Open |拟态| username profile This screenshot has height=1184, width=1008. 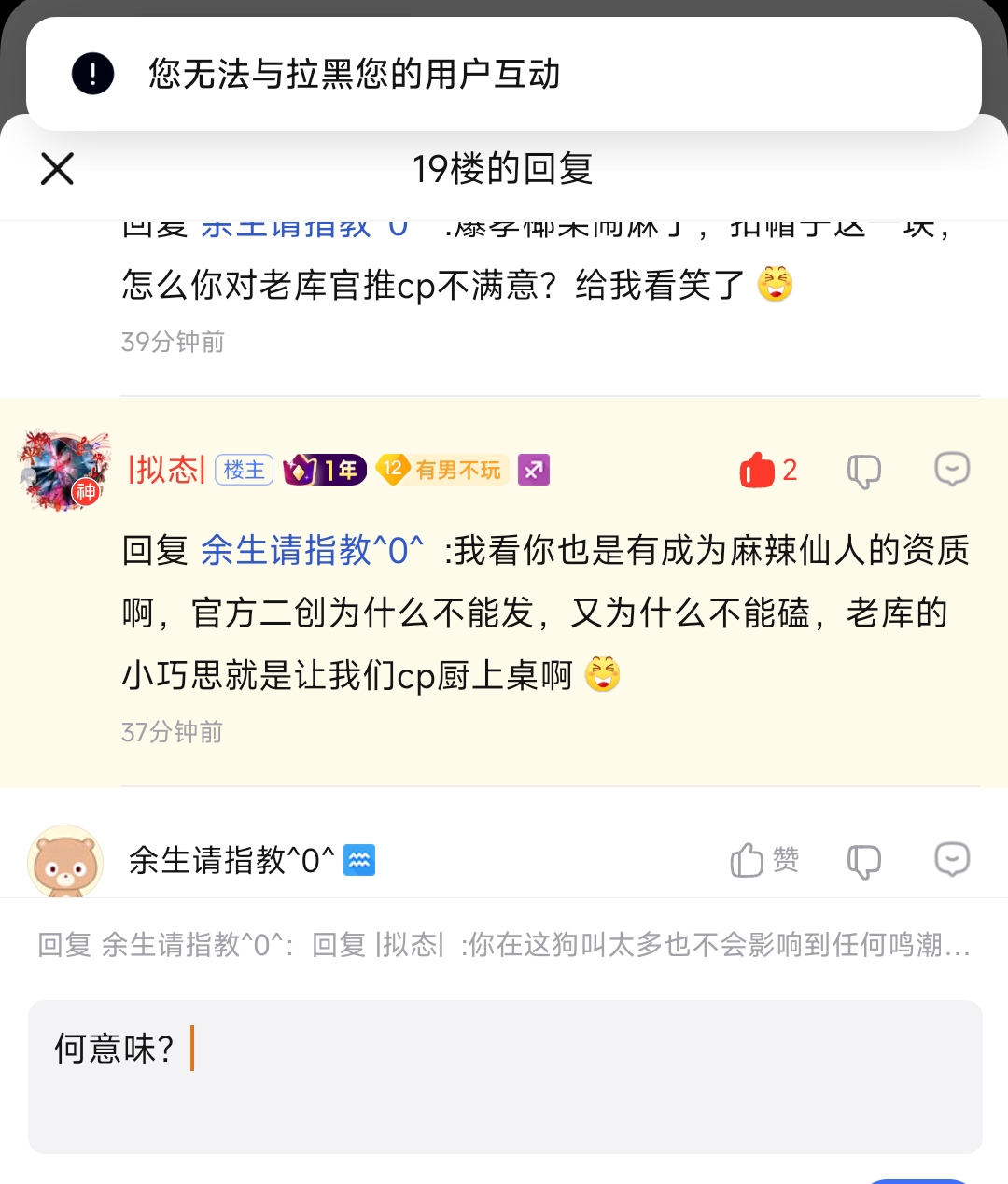166,470
